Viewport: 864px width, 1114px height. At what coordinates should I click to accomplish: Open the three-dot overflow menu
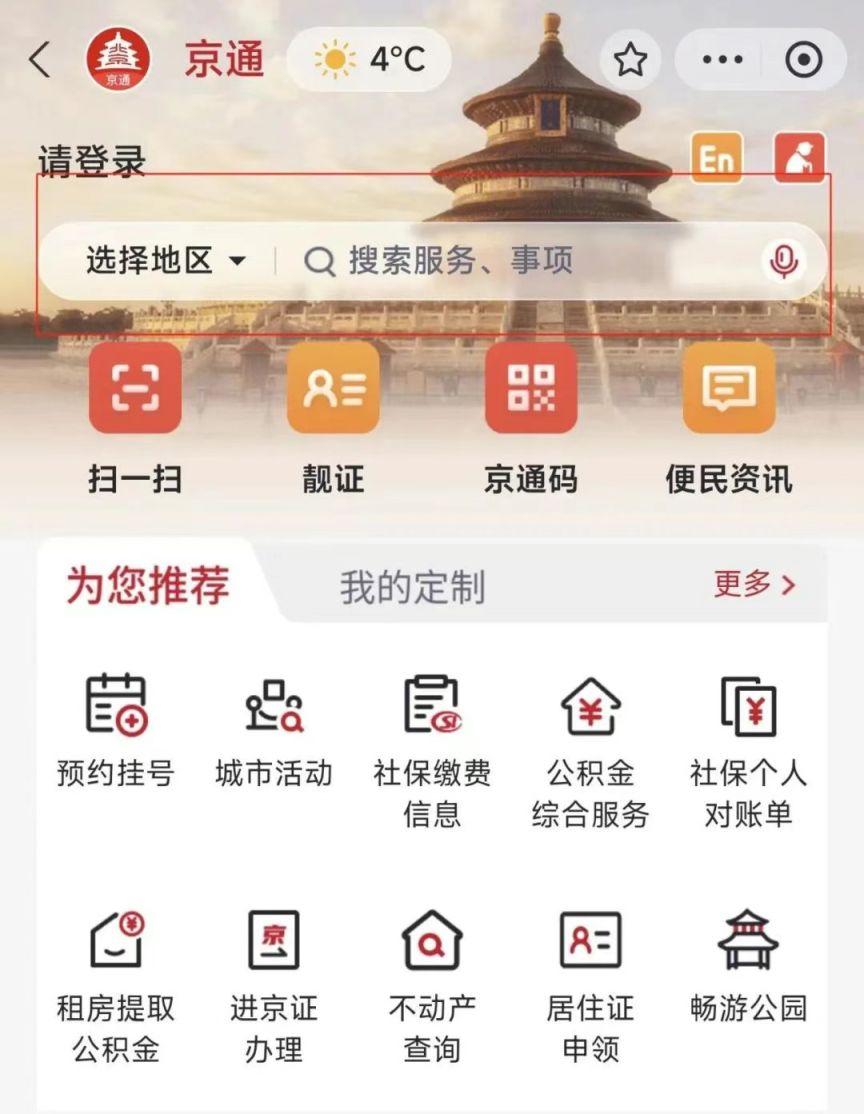coord(722,60)
